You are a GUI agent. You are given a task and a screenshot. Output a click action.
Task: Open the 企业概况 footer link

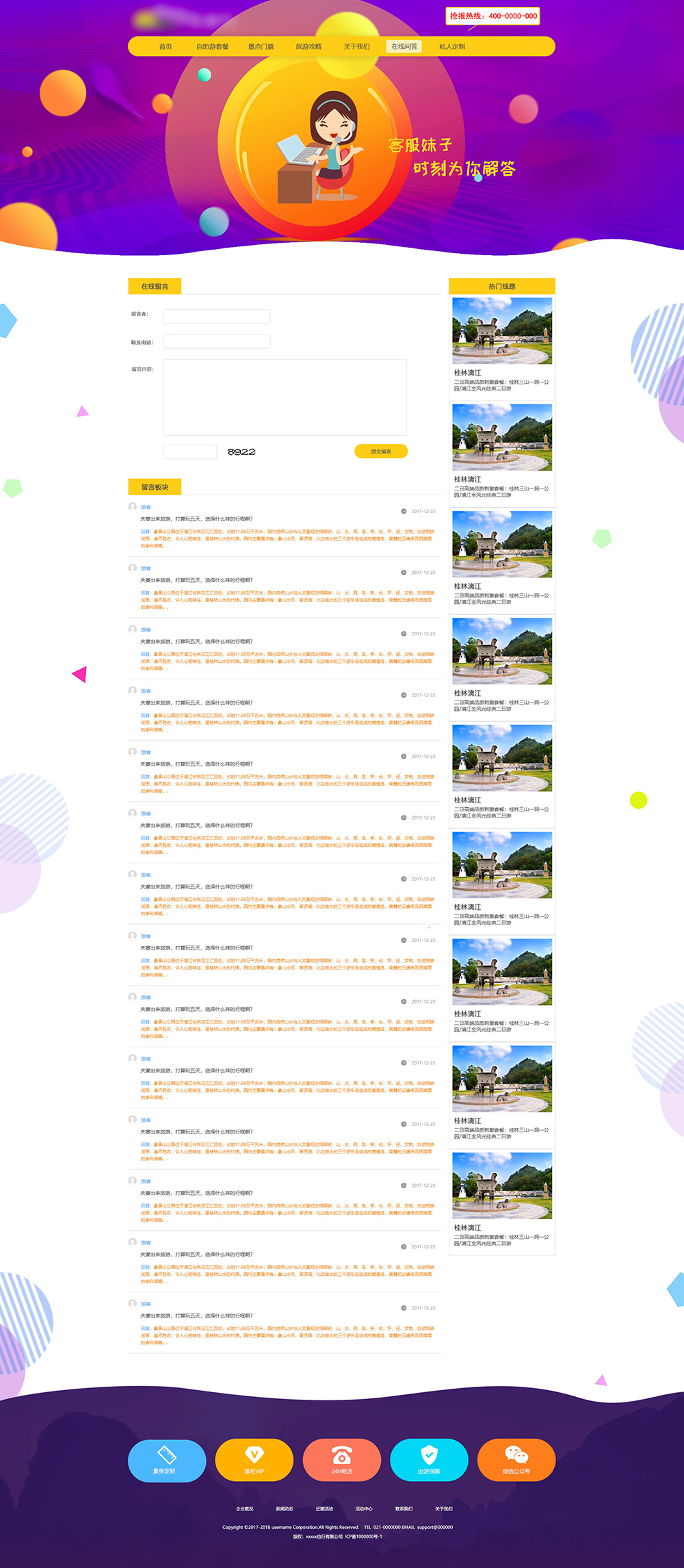pyautogui.click(x=245, y=1508)
